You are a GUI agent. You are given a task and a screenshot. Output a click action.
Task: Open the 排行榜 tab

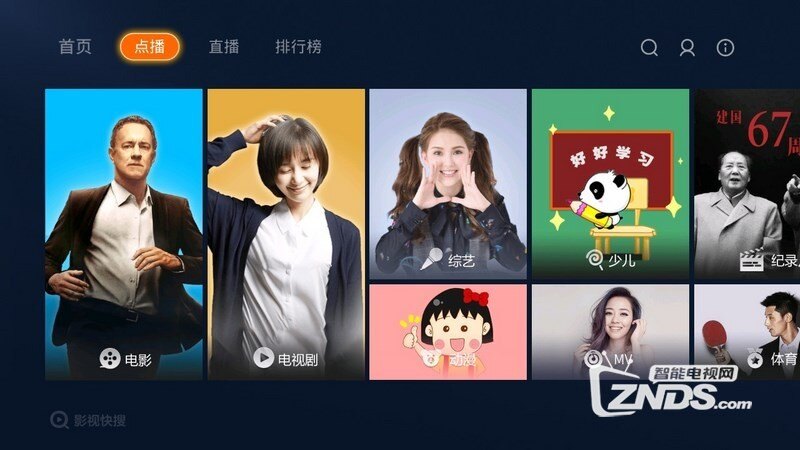click(298, 47)
